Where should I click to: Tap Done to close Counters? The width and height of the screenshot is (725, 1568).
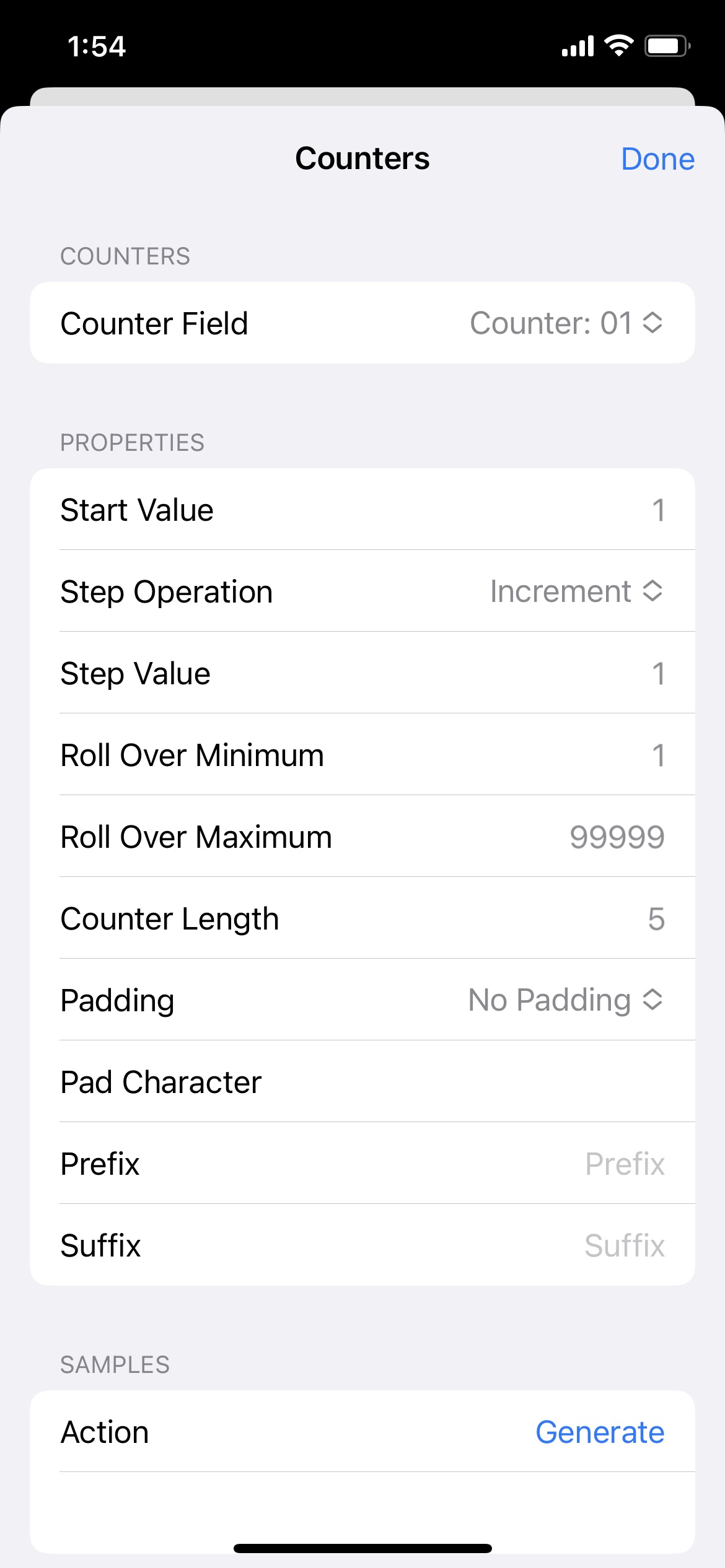click(657, 159)
